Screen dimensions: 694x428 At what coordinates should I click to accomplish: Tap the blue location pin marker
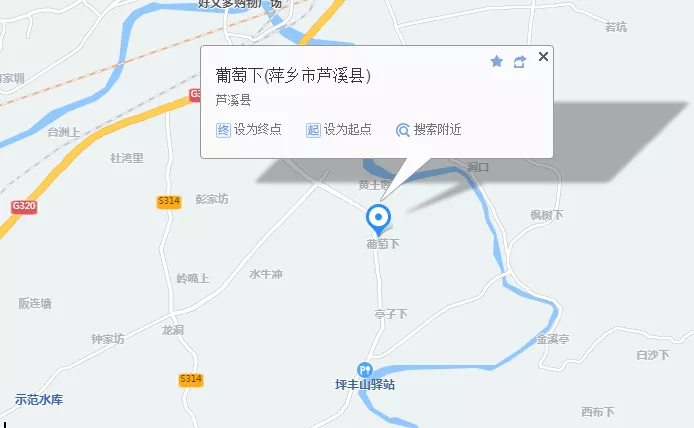(379, 218)
